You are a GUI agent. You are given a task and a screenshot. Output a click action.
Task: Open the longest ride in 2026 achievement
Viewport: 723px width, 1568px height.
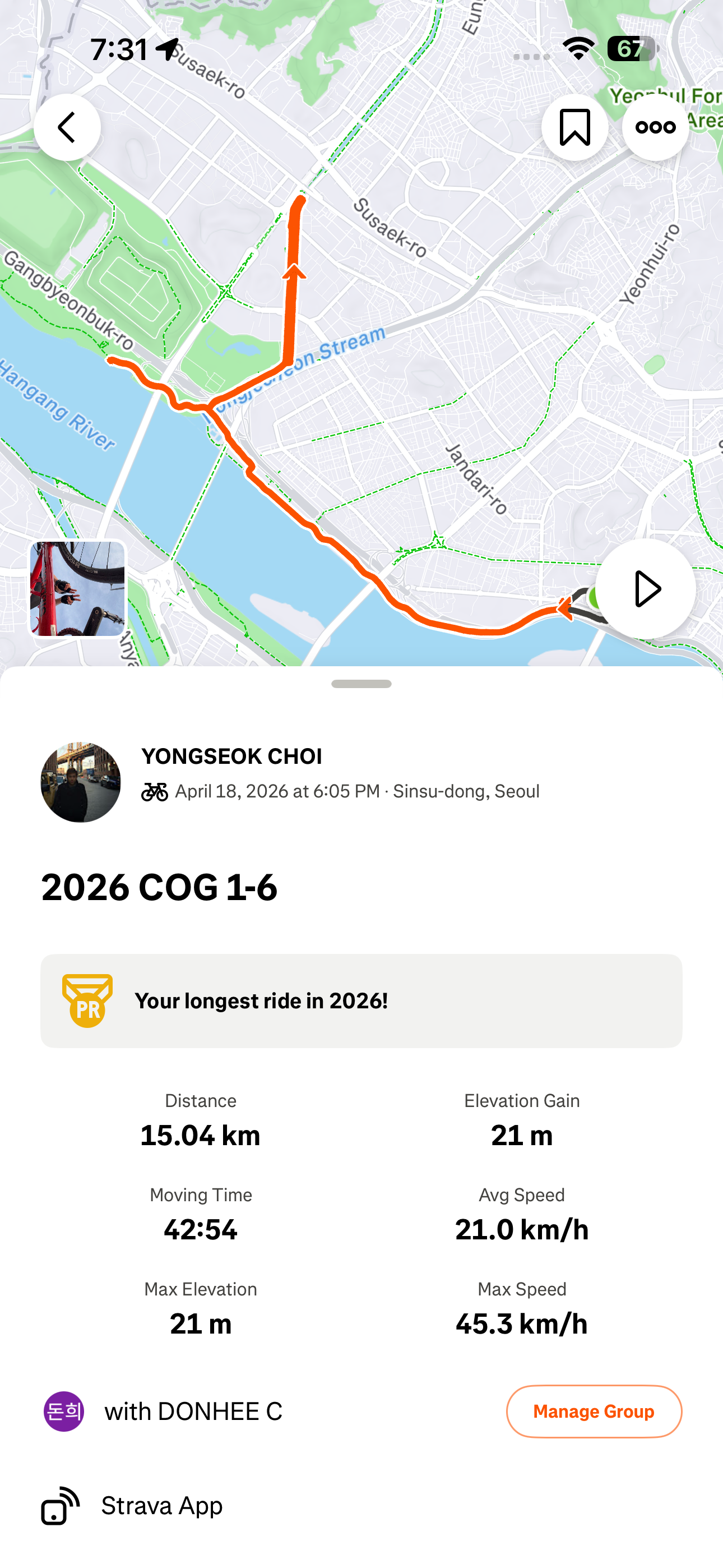361,1000
